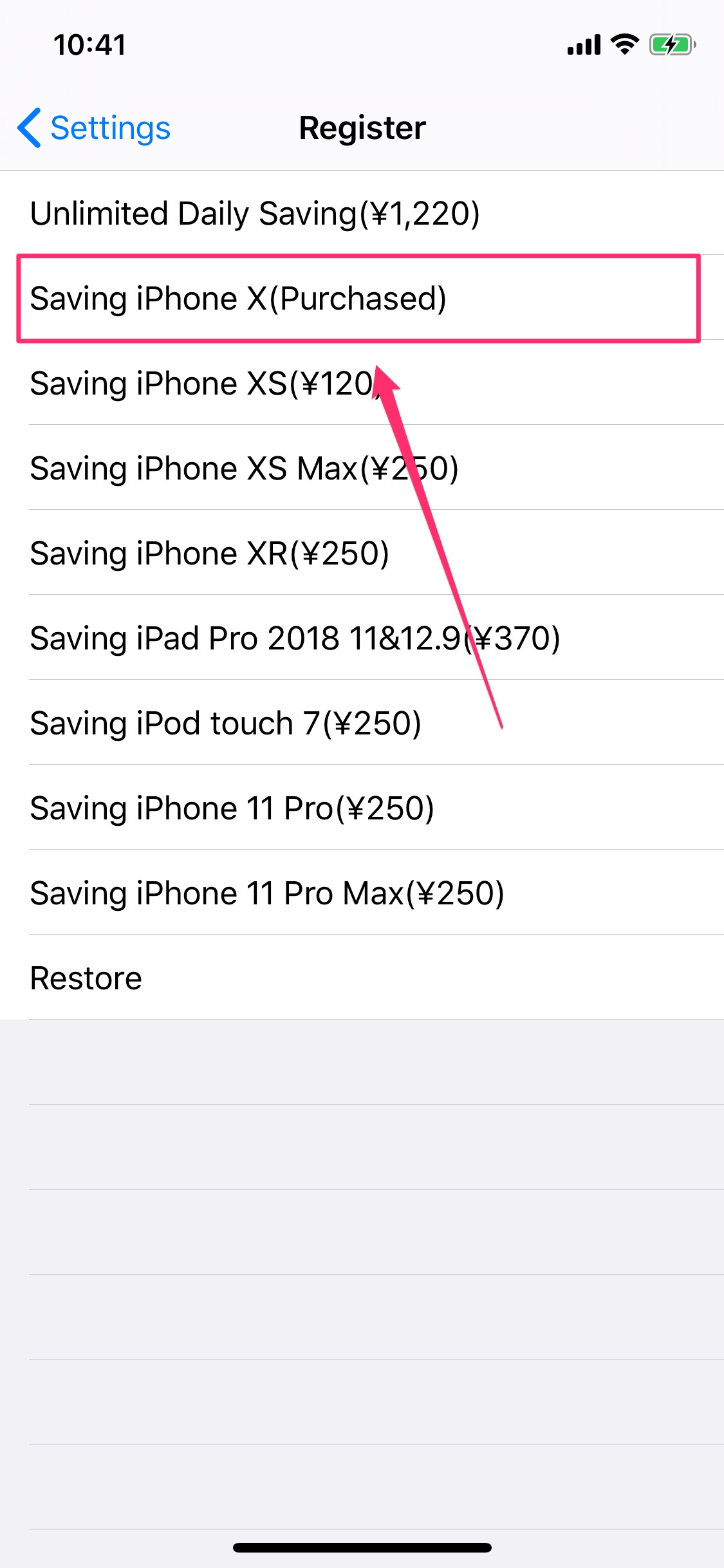This screenshot has height=1568, width=724.
Task: Select Unlimited Daily Saving purchase
Action: click(x=362, y=213)
